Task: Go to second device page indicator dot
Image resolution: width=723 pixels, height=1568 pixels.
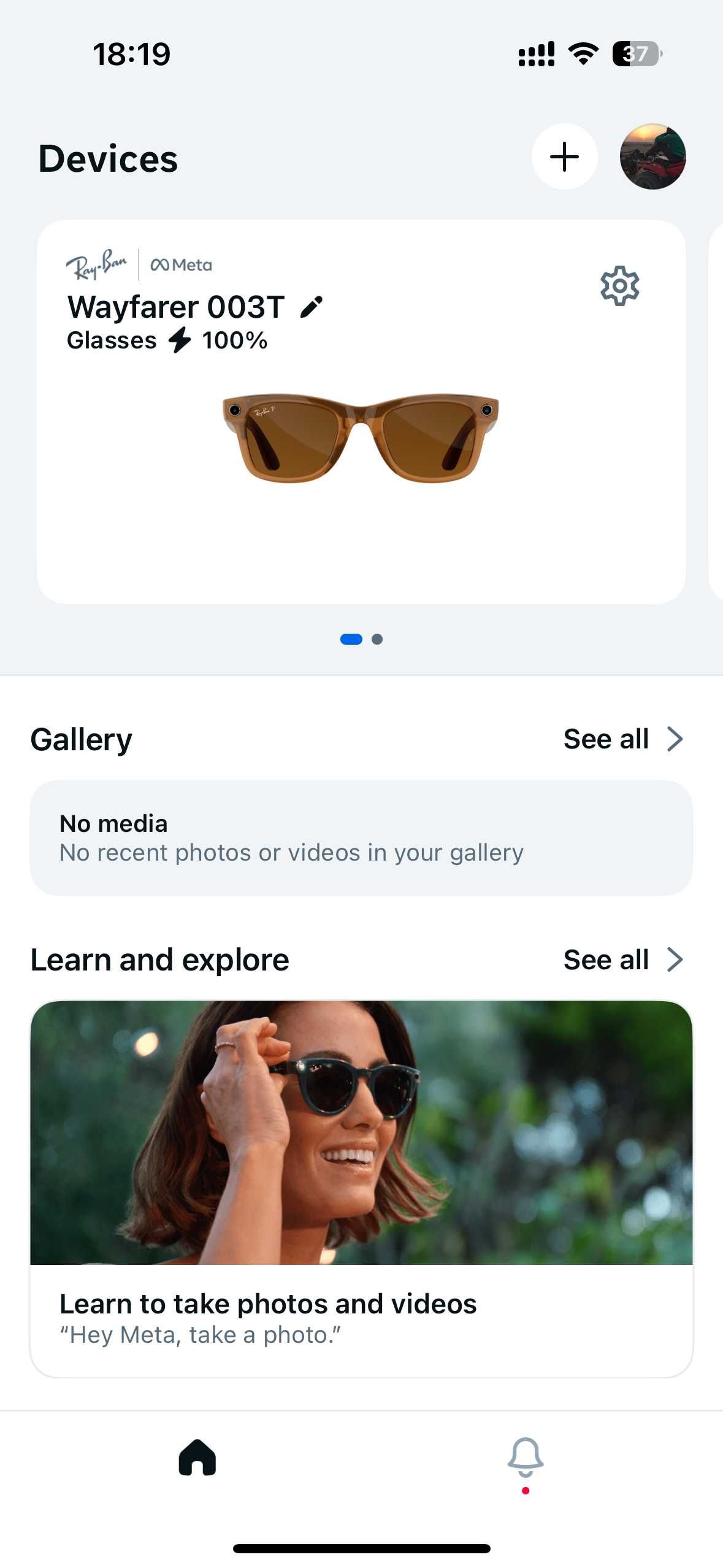Action: [377, 639]
